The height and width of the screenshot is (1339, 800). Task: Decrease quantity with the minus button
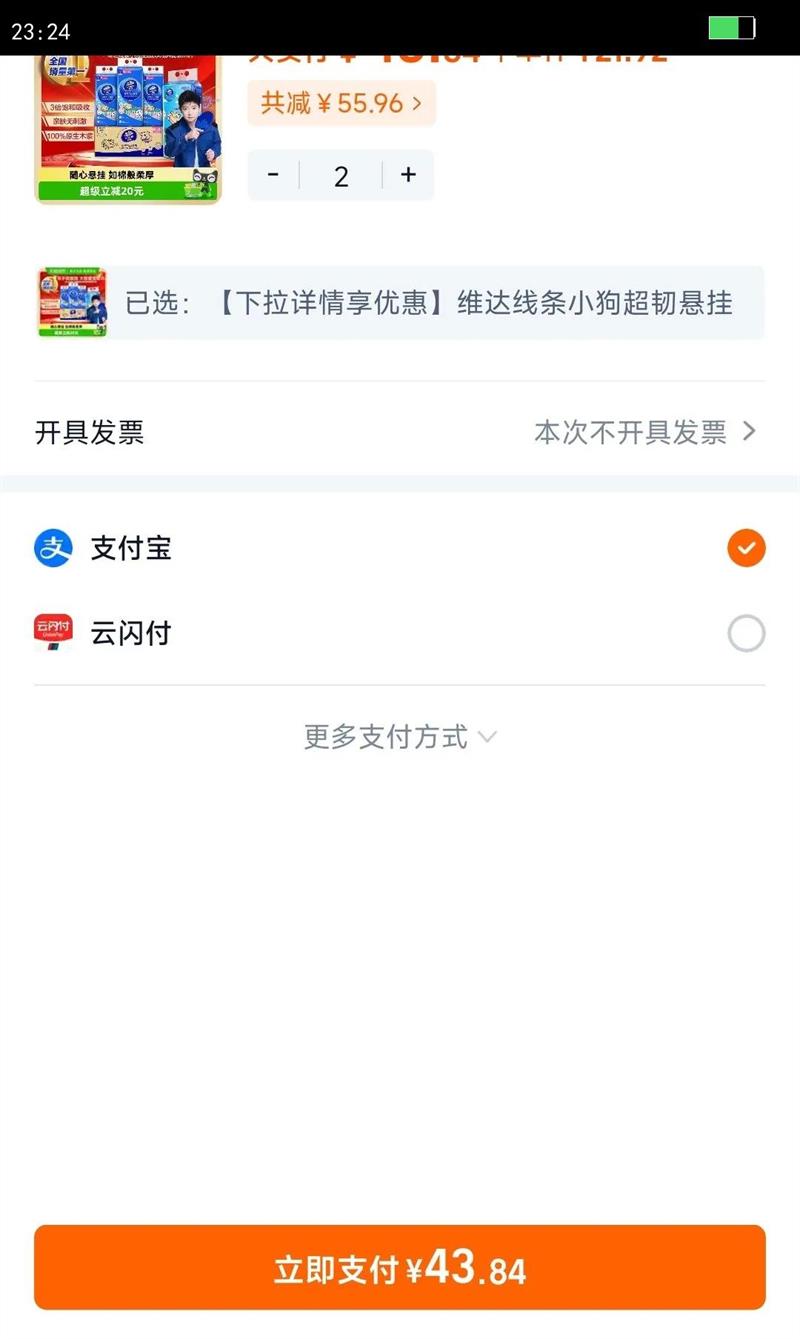tap(273, 174)
